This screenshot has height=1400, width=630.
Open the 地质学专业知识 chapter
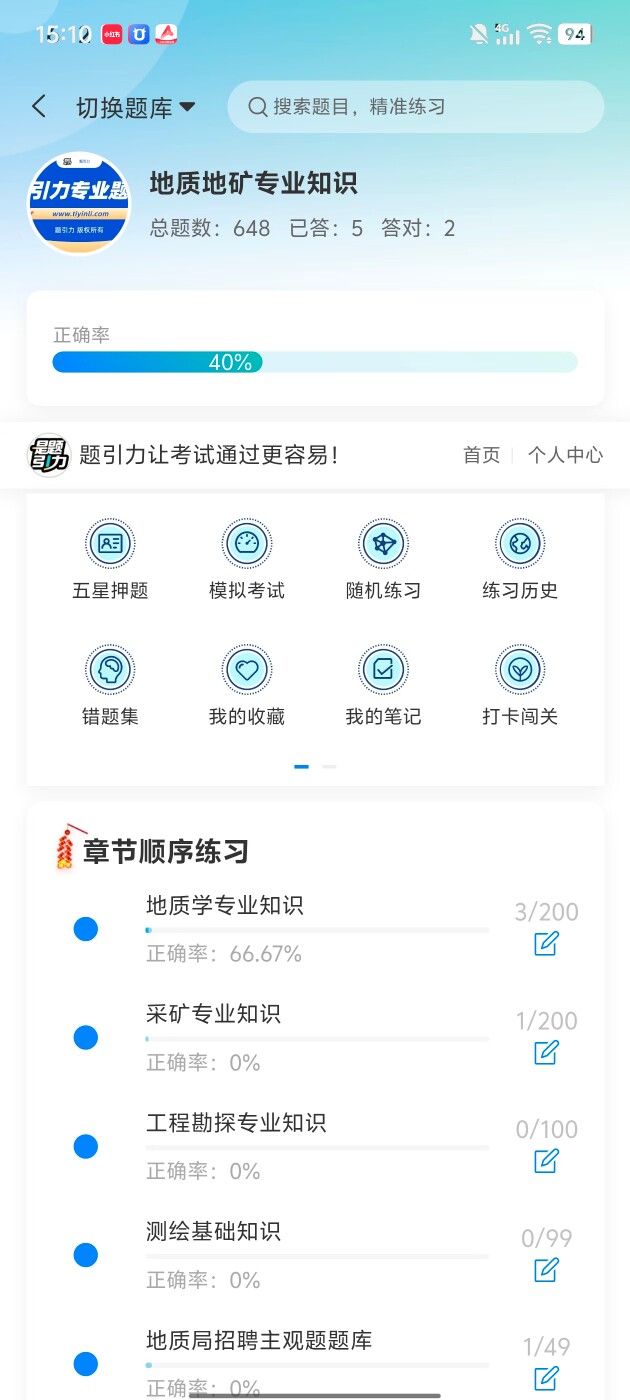point(225,906)
